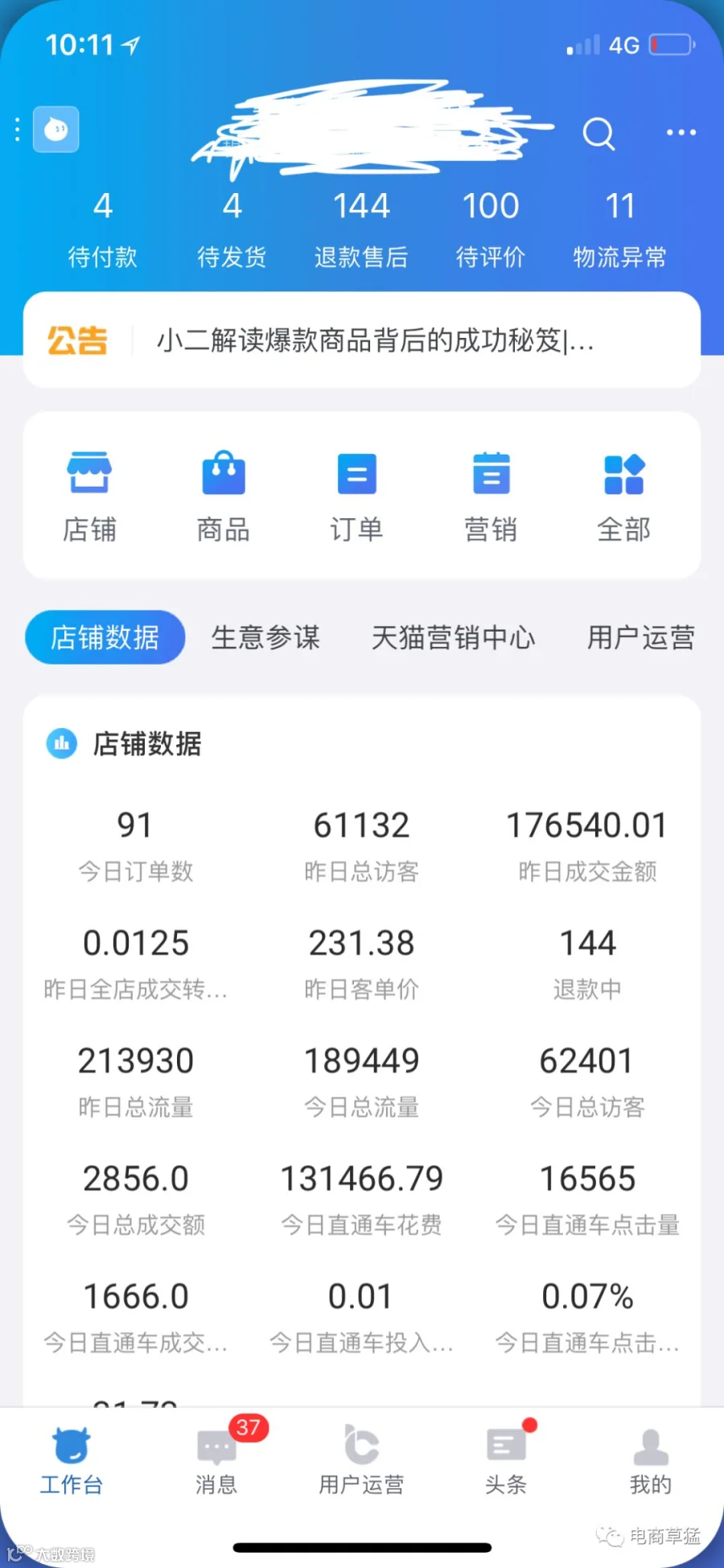724x1568 pixels.
Task: Open the 店铺 shortcut
Action: point(89,496)
